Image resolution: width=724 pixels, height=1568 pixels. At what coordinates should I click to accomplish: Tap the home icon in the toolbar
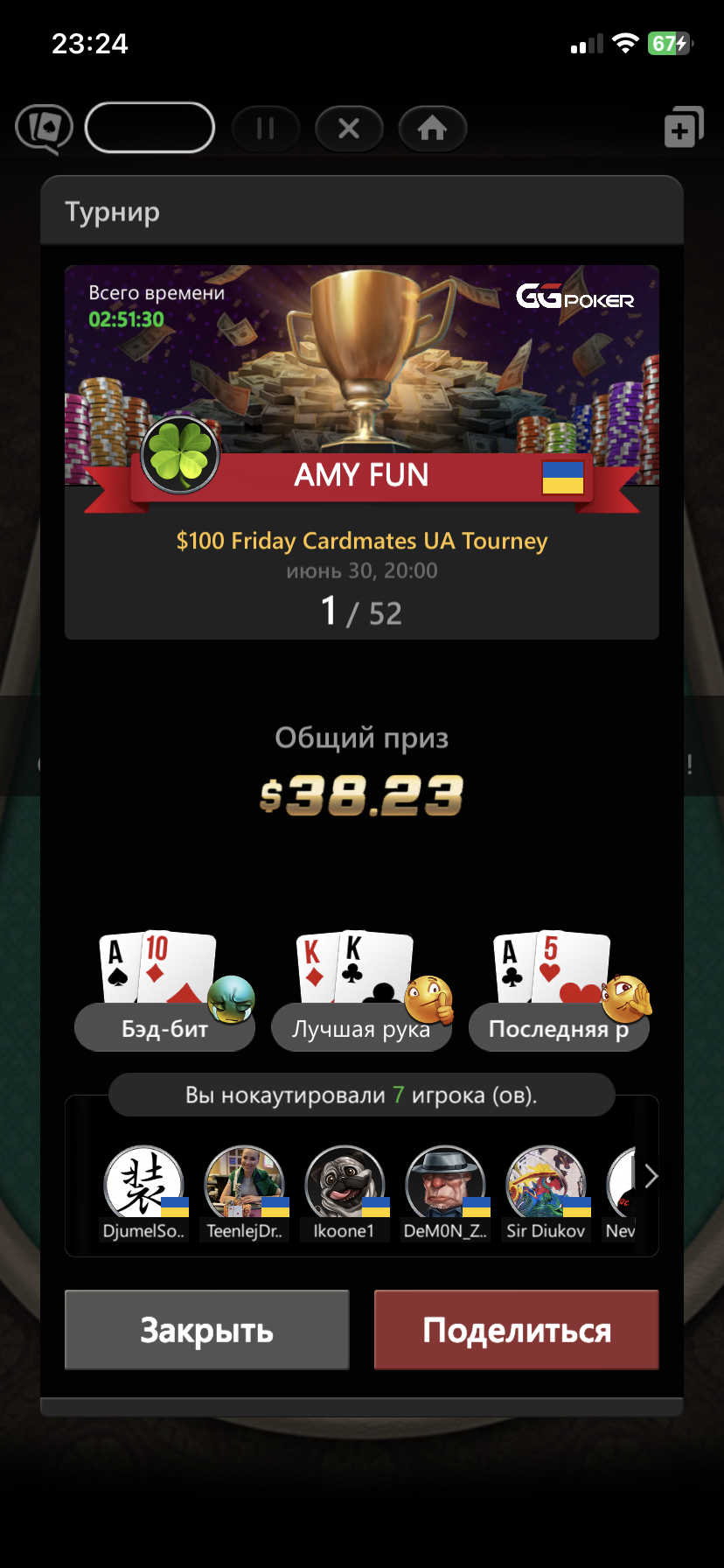(x=432, y=129)
